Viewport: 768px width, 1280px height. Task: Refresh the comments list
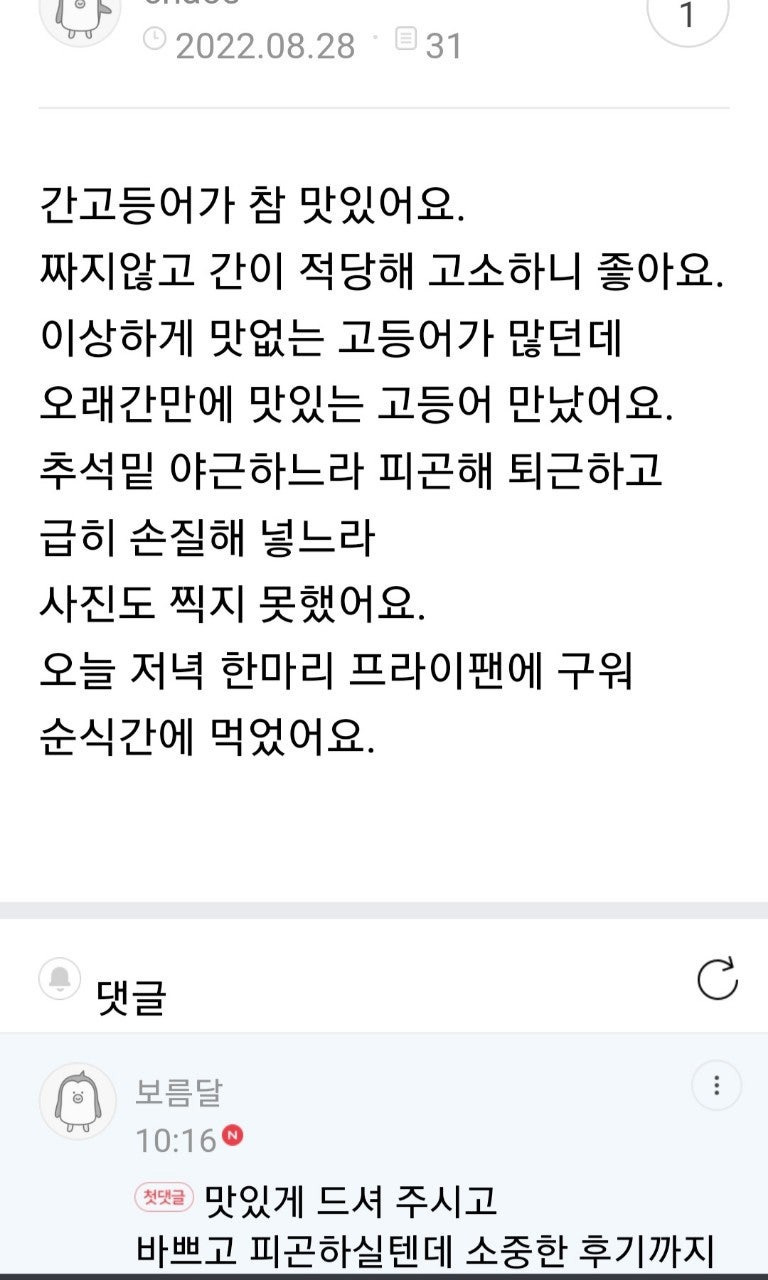point(717,979)
